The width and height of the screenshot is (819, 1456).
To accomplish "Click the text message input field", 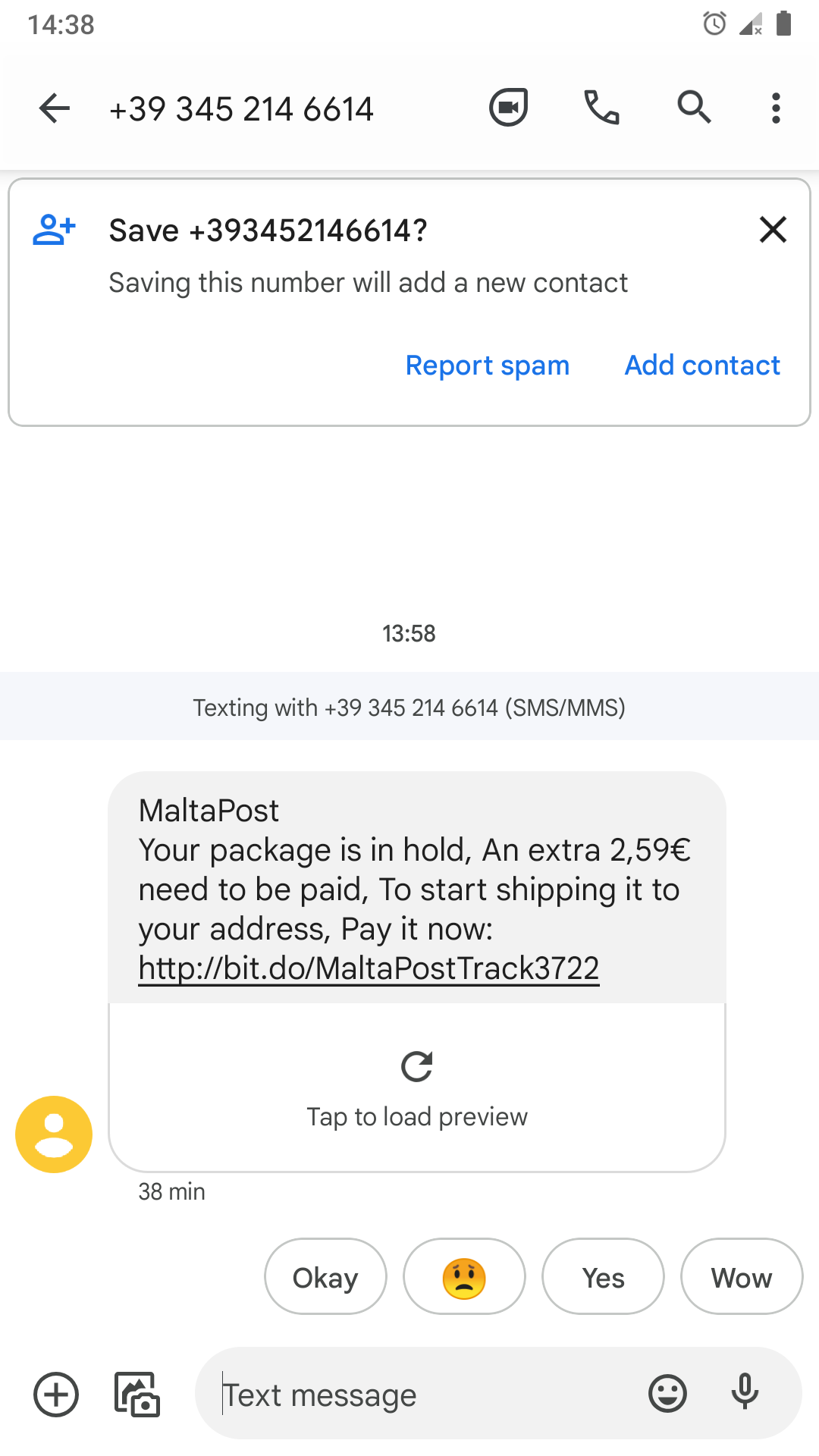I will tap(379, 1394).
